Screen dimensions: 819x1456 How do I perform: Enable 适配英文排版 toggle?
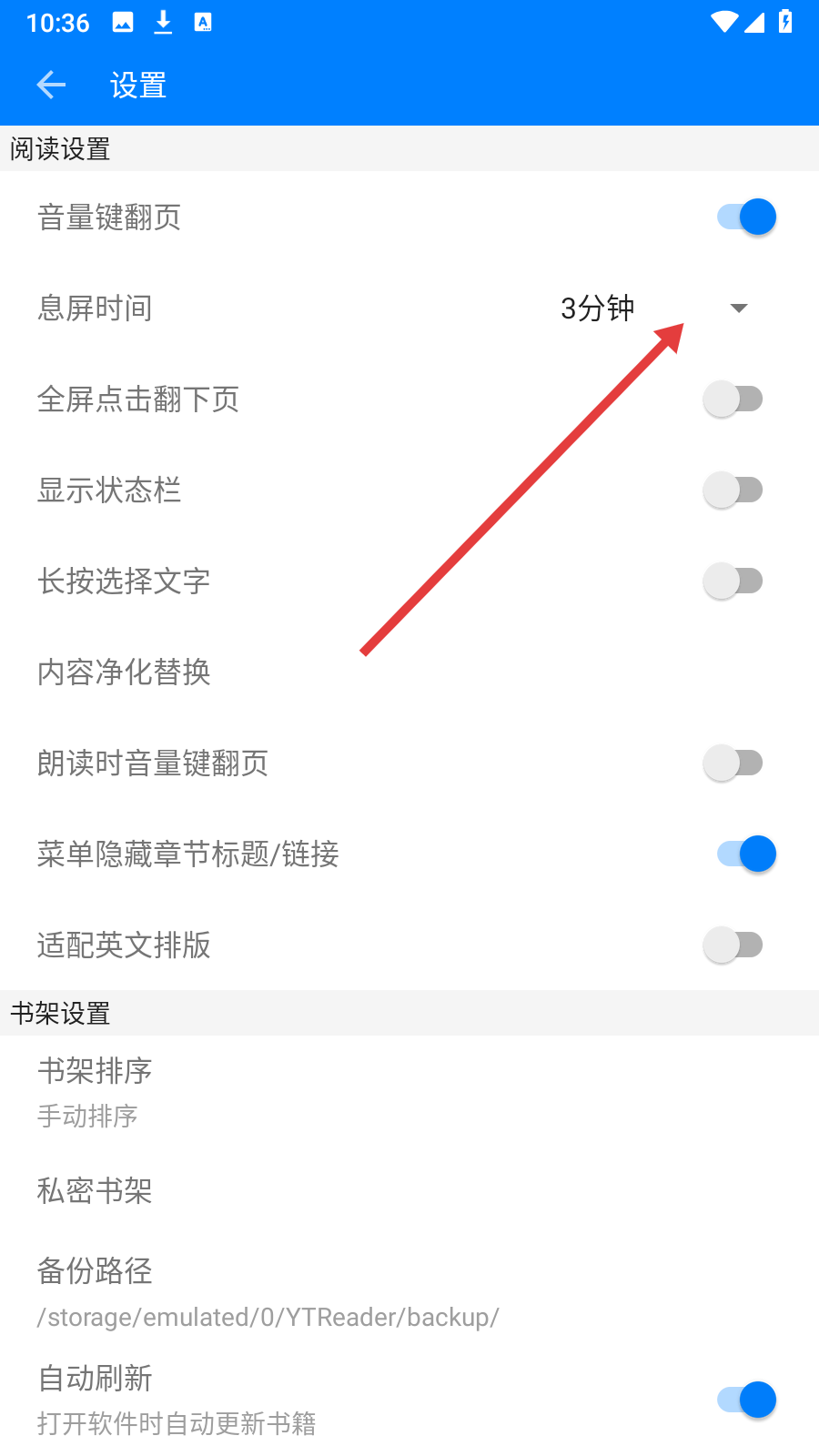[733, 945]
